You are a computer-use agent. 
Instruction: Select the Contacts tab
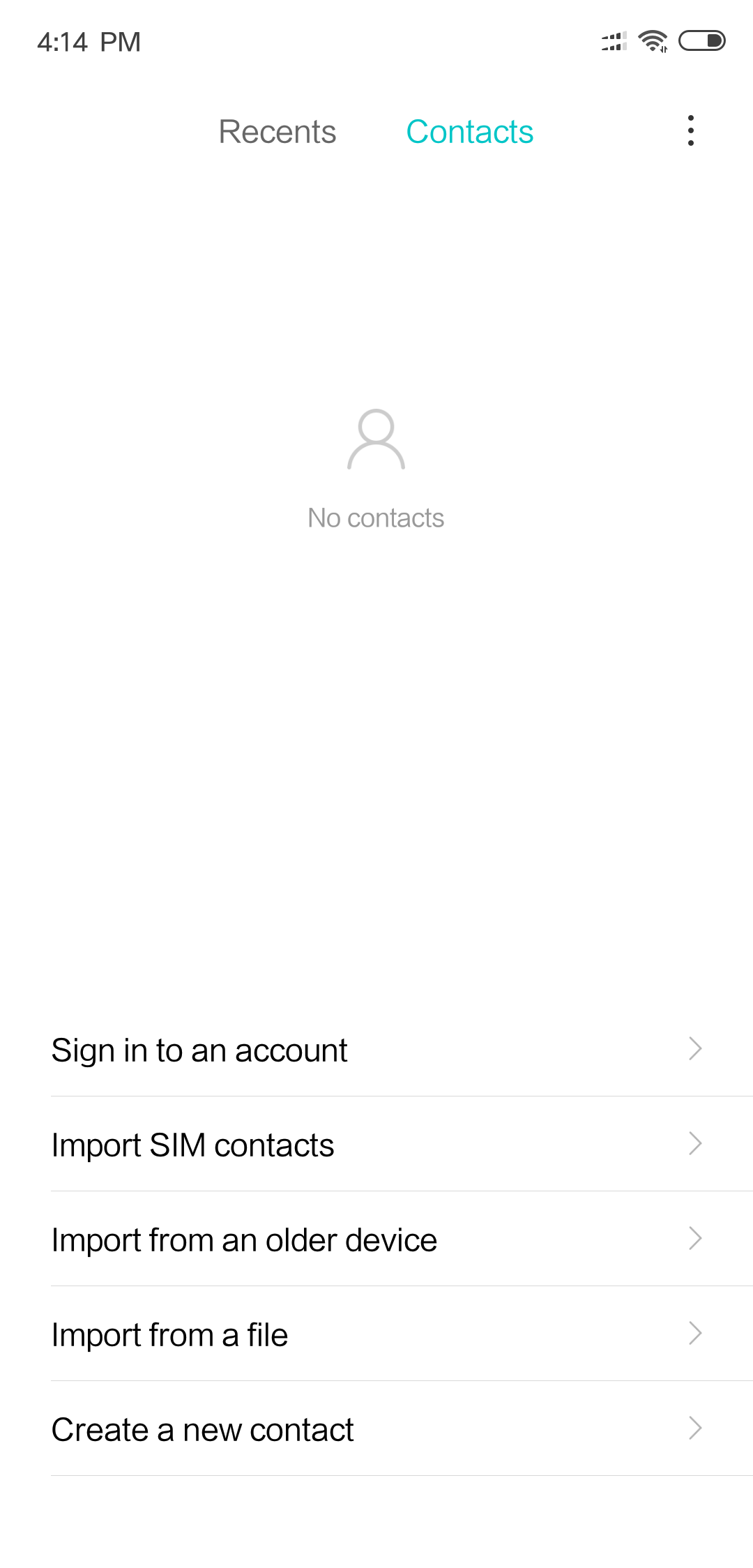[469, 132]
